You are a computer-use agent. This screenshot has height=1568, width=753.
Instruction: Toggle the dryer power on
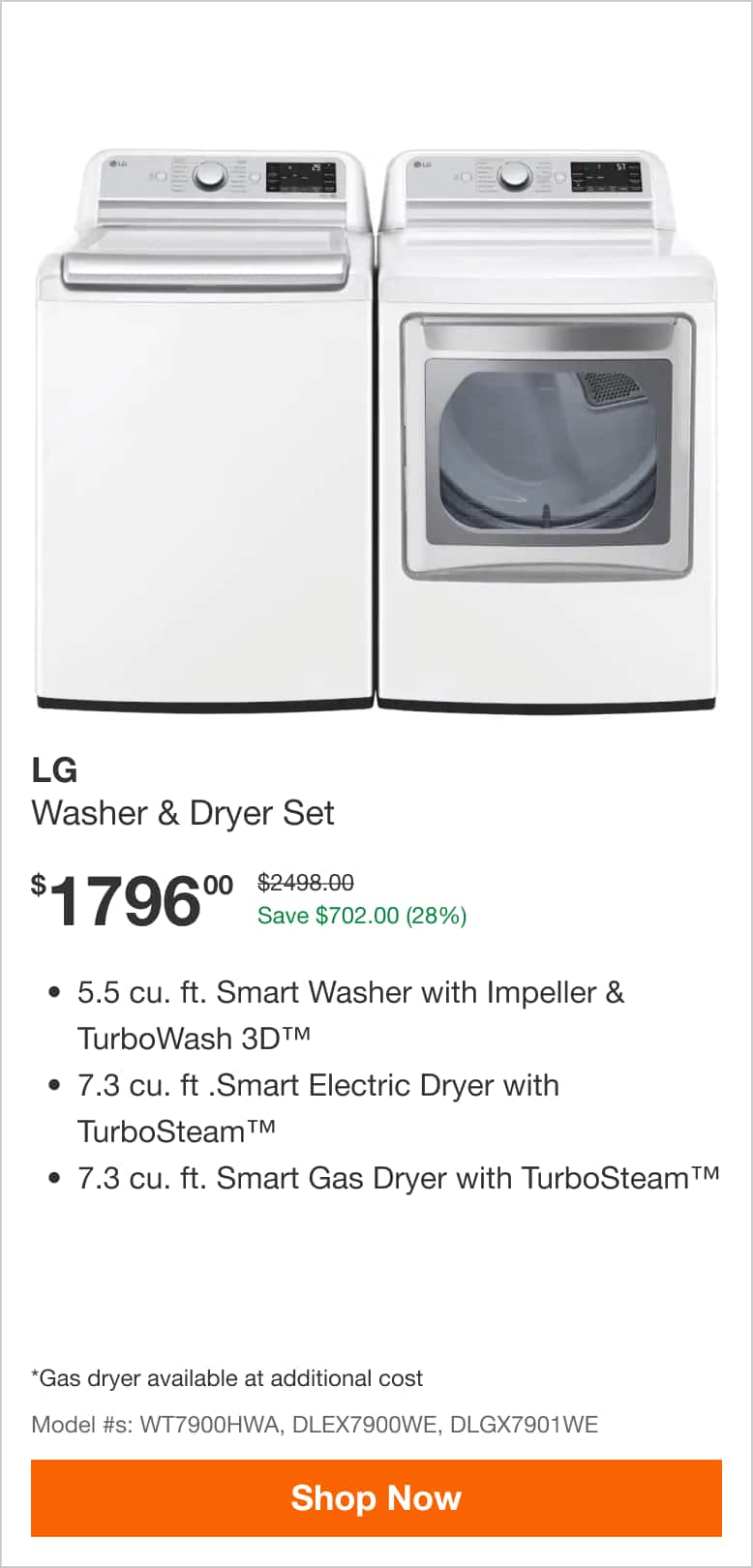(465, 176)
